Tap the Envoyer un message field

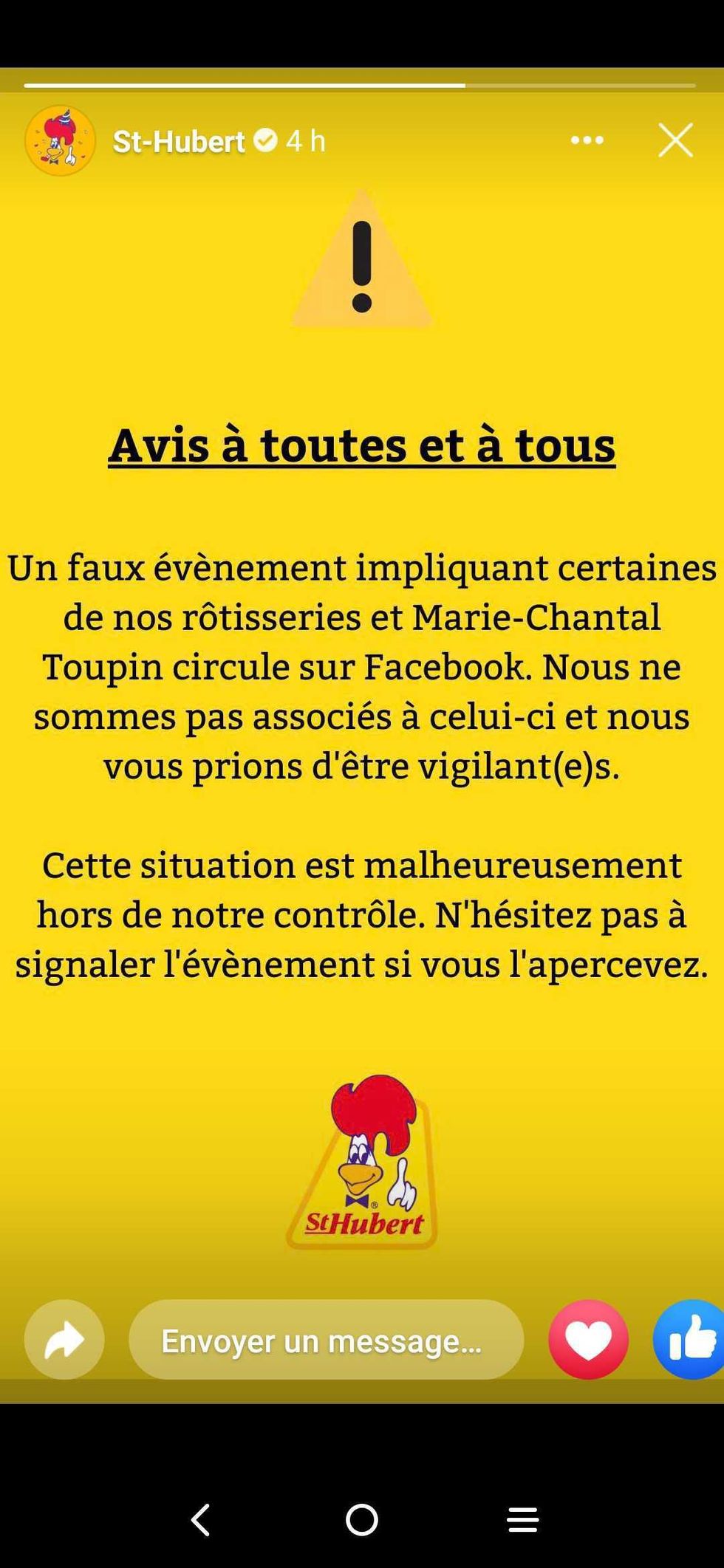pyautogui.click(x=326, y=1340)
